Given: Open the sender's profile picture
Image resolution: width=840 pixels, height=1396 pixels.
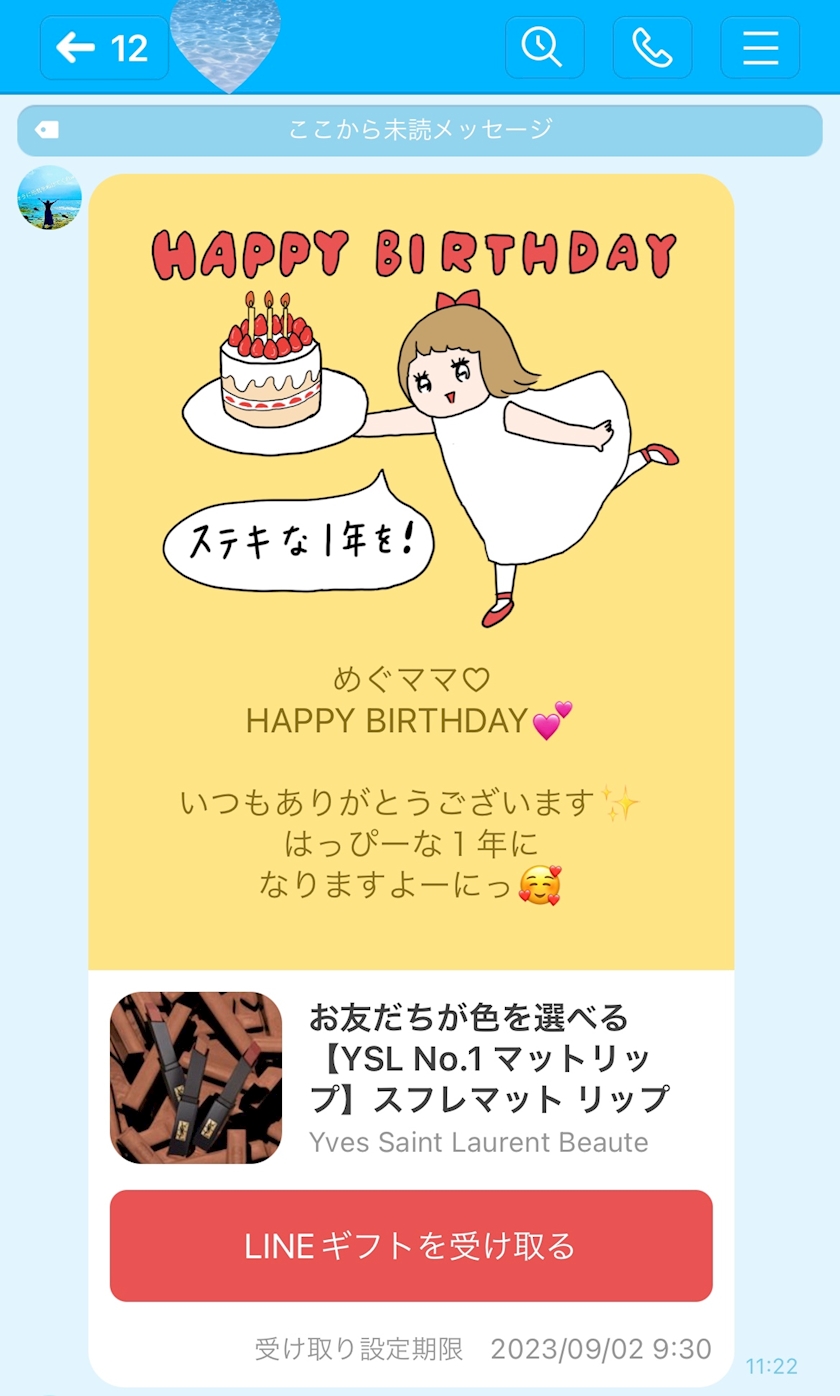Looking at the screenshot, I should pos(49,198).
